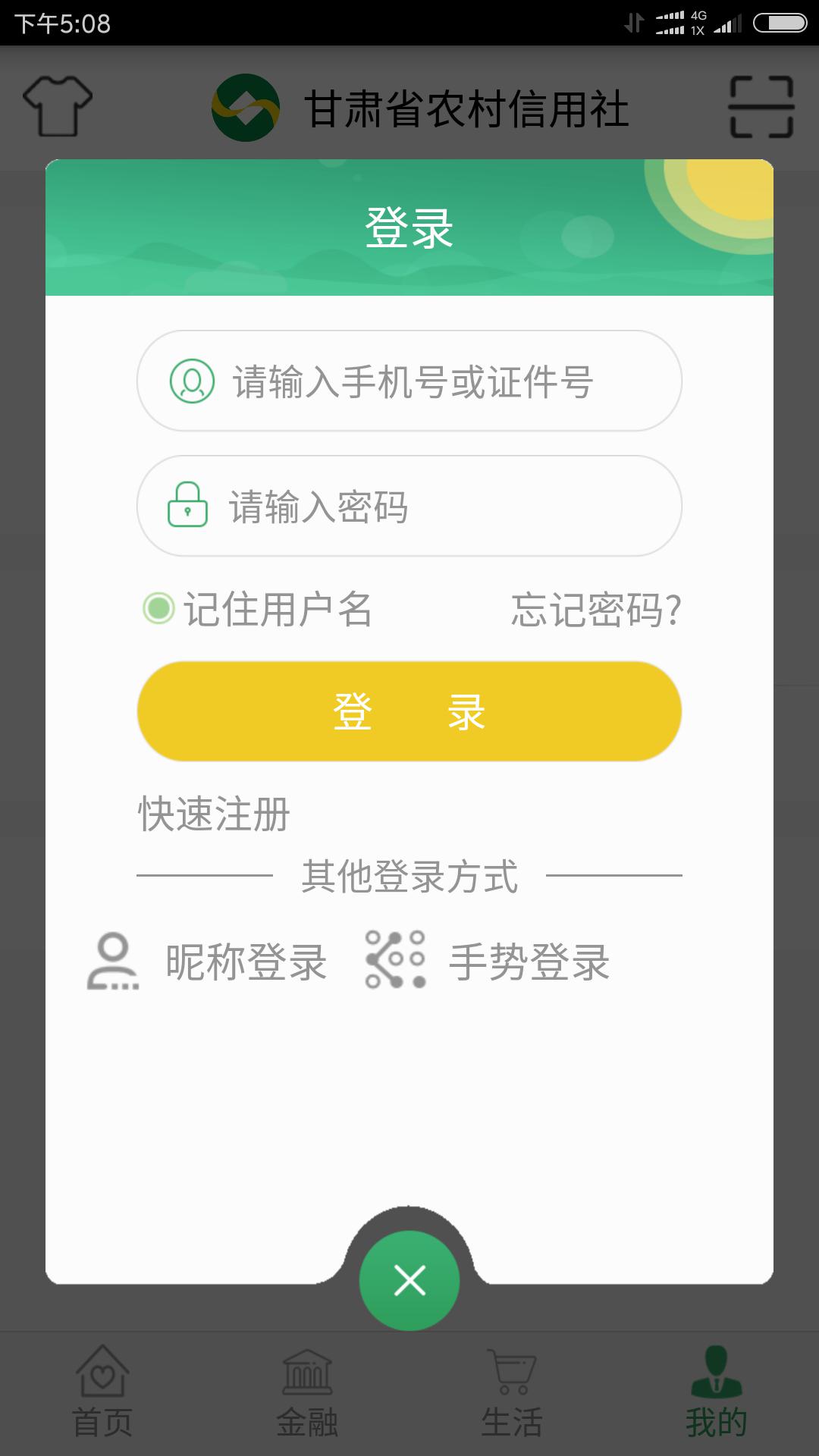This screenshot has height=1456, width=819.
Task: Tap the yellow 登录 button
Action: coord(409,711)
